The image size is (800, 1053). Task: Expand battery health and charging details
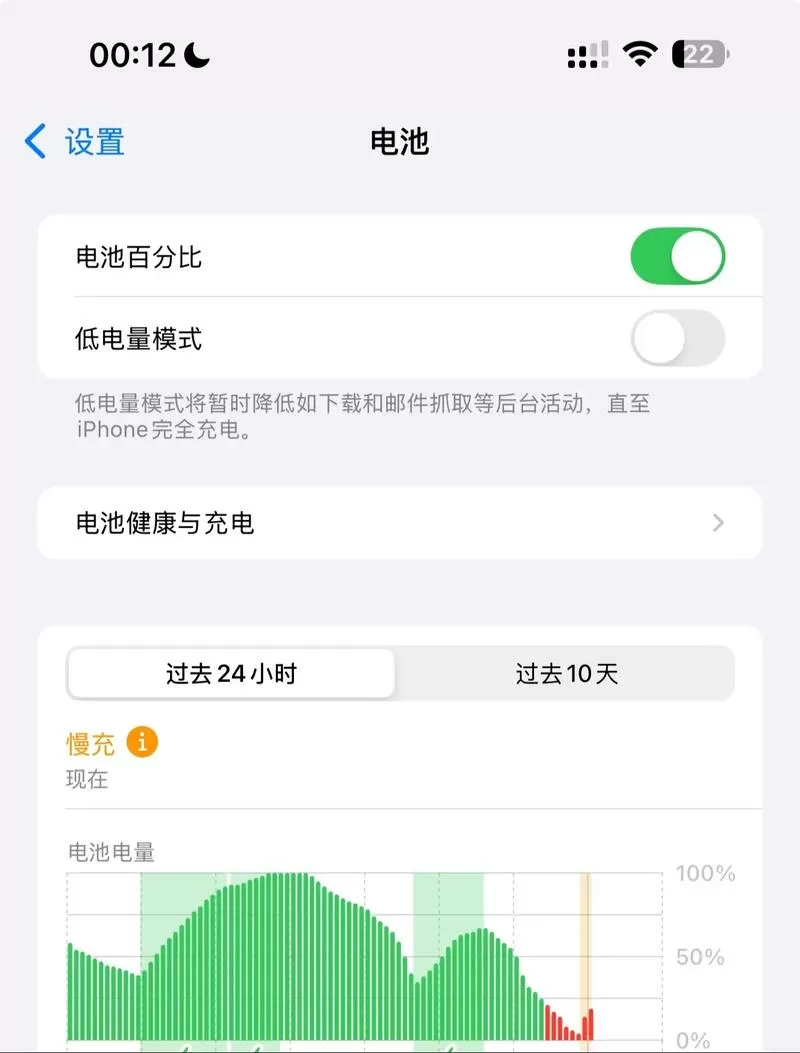click(x=400, y=523)
